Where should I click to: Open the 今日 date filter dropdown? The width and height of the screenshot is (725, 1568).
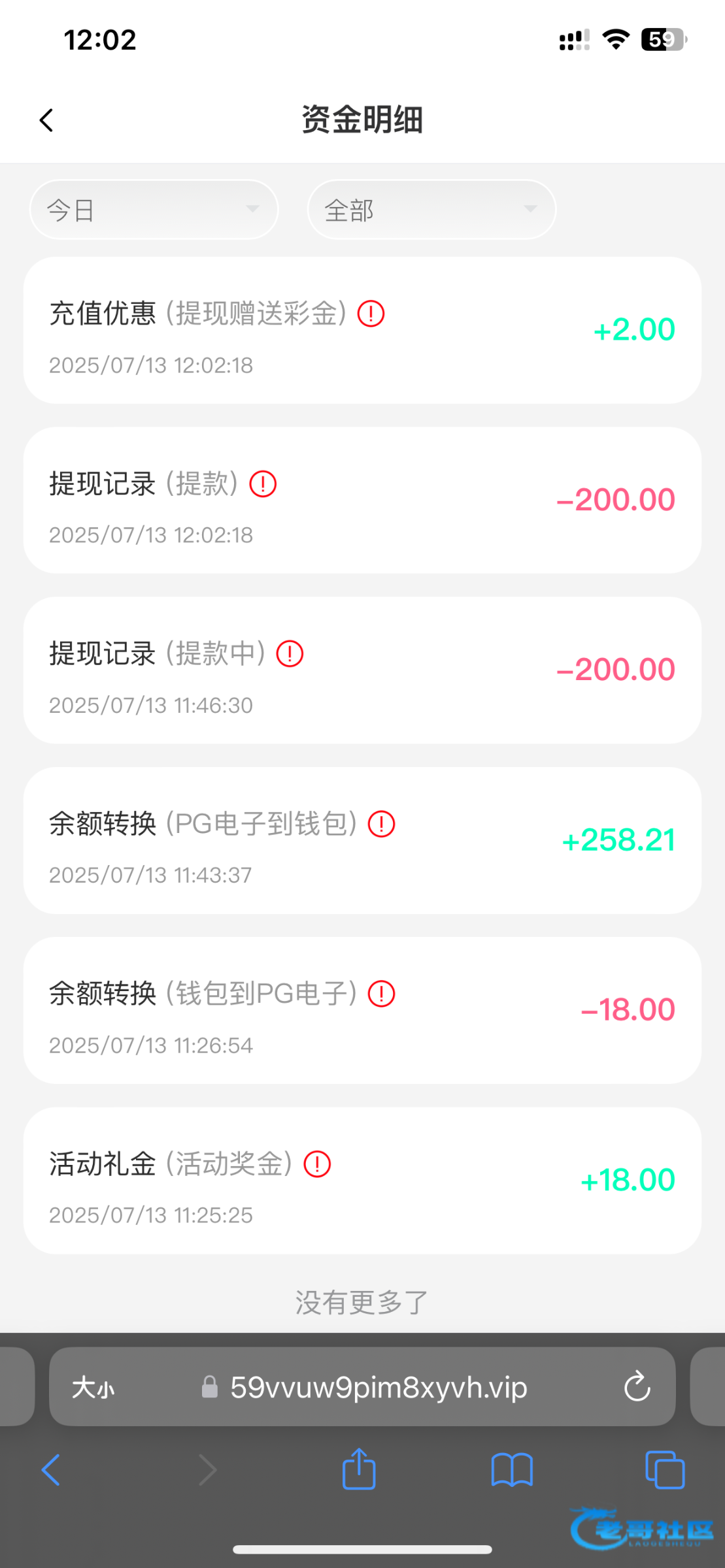click(x=154, y=210)
